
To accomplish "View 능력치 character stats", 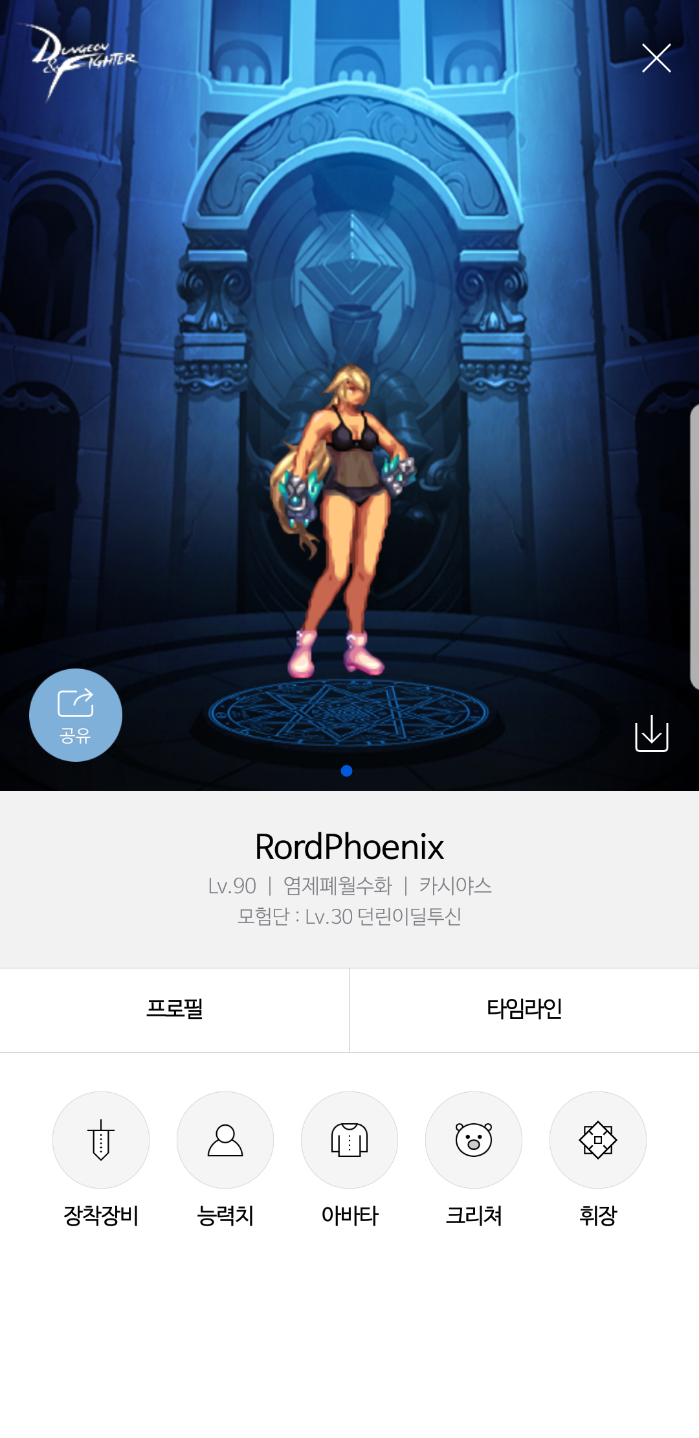I will [x=225, y=1140].
